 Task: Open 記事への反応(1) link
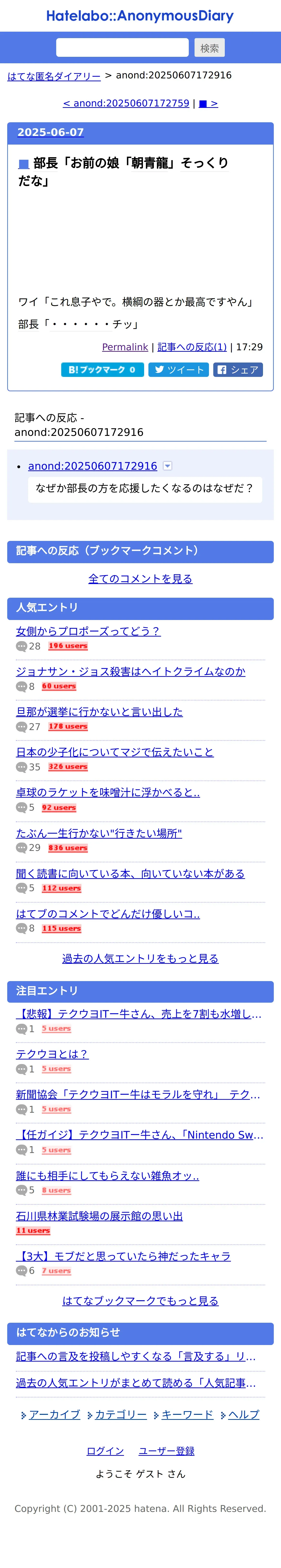(192, 347)
